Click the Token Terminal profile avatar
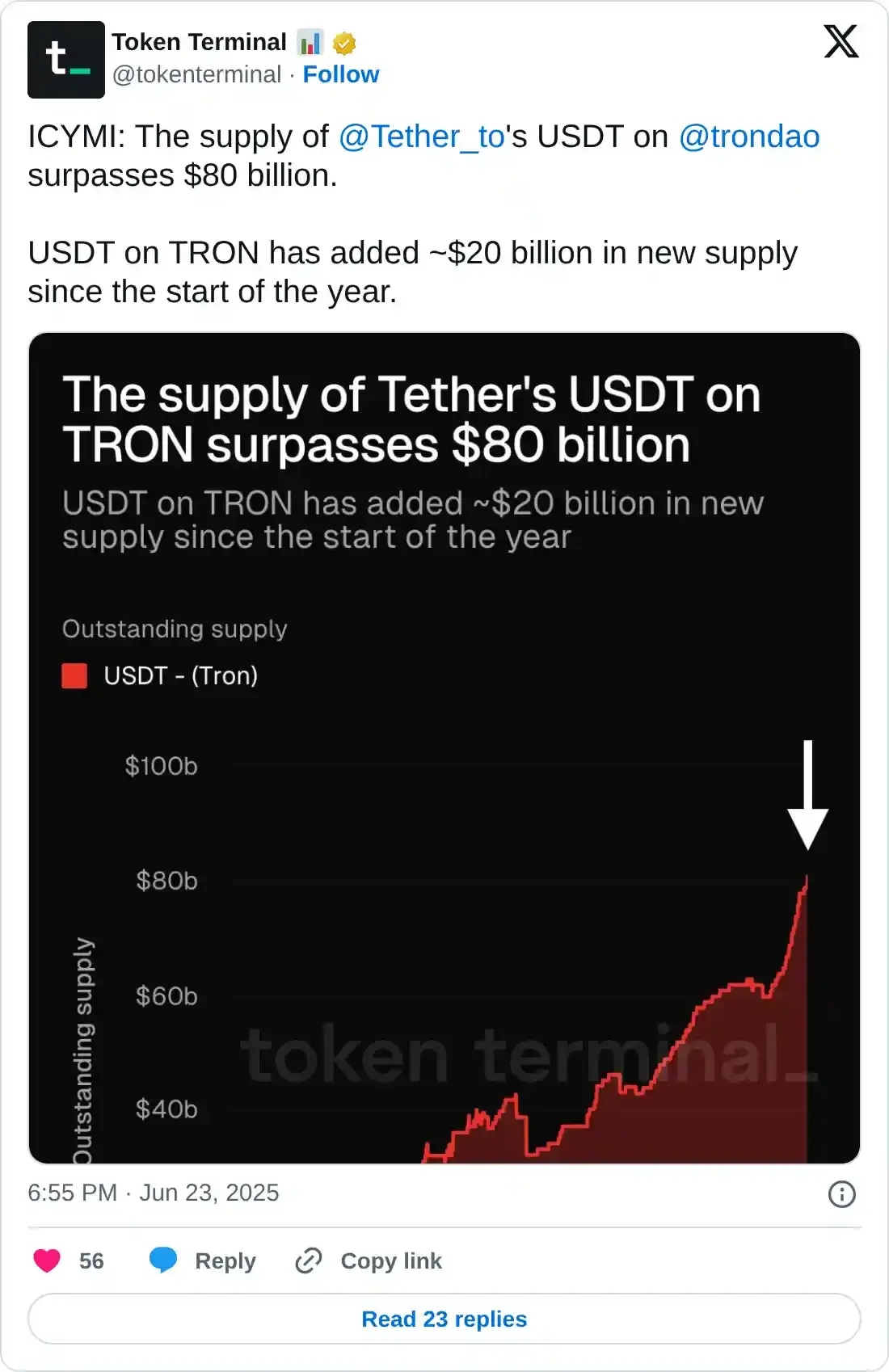 click(x=66, y=59)
